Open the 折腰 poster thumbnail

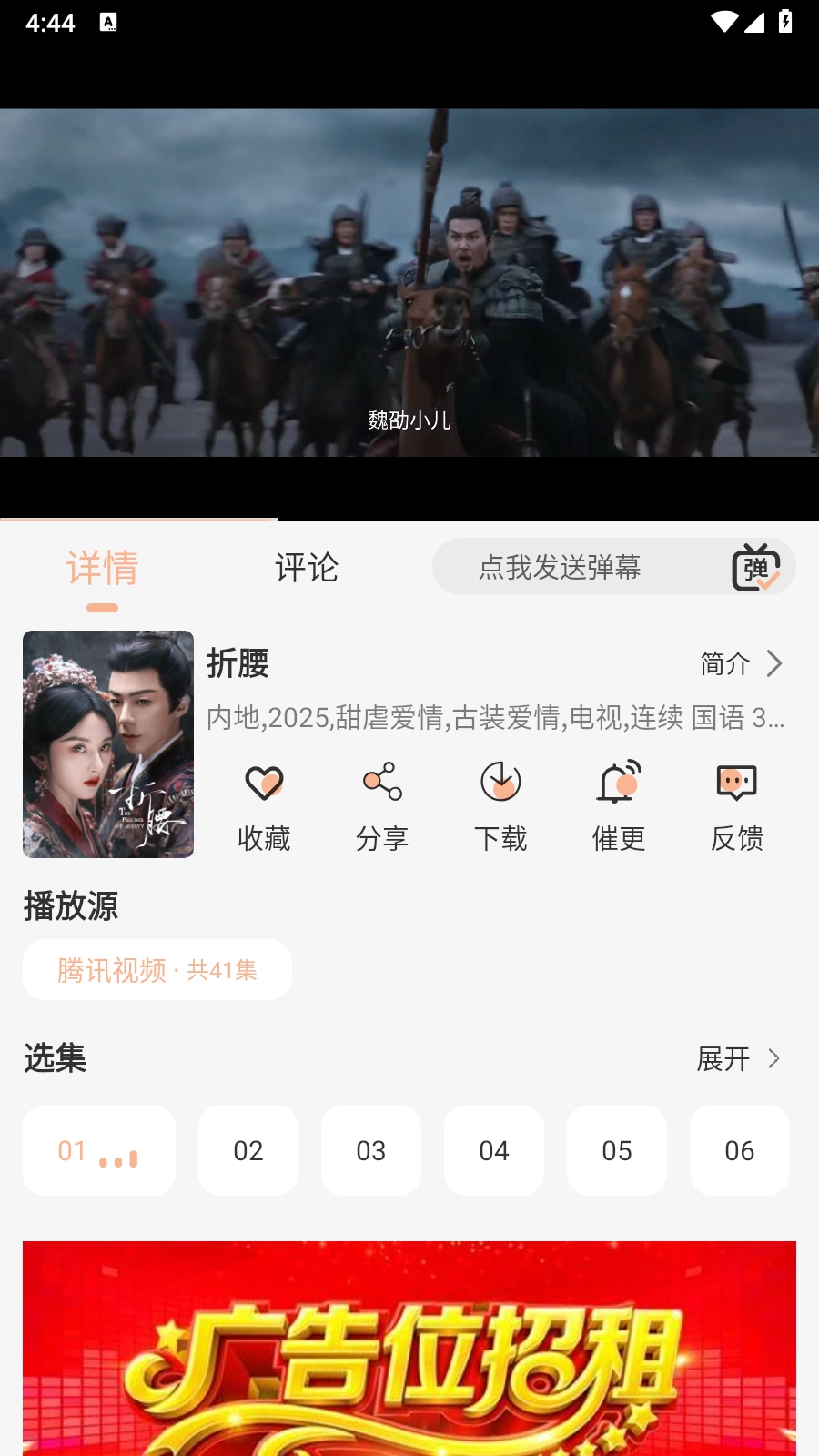pyautogui.click(x=107, y=743)
